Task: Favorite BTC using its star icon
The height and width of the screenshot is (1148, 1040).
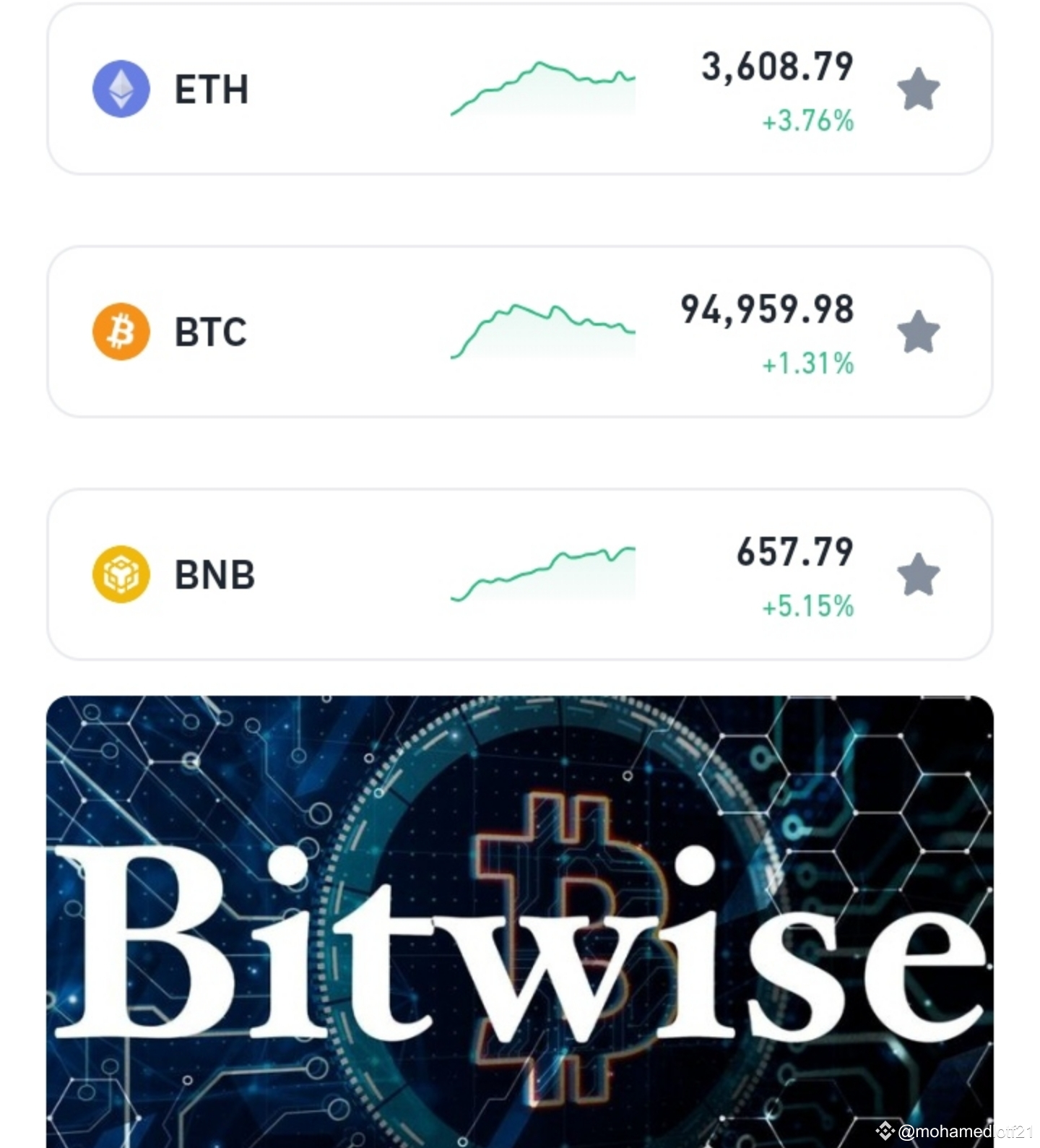Action: point(918,332)
